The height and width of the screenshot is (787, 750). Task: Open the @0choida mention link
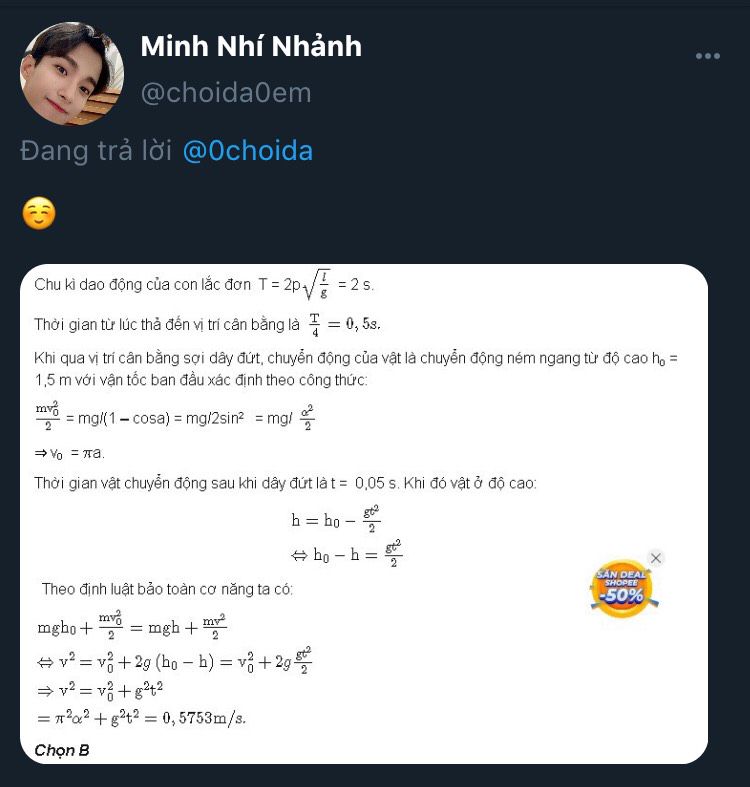[x=248, y=151]
